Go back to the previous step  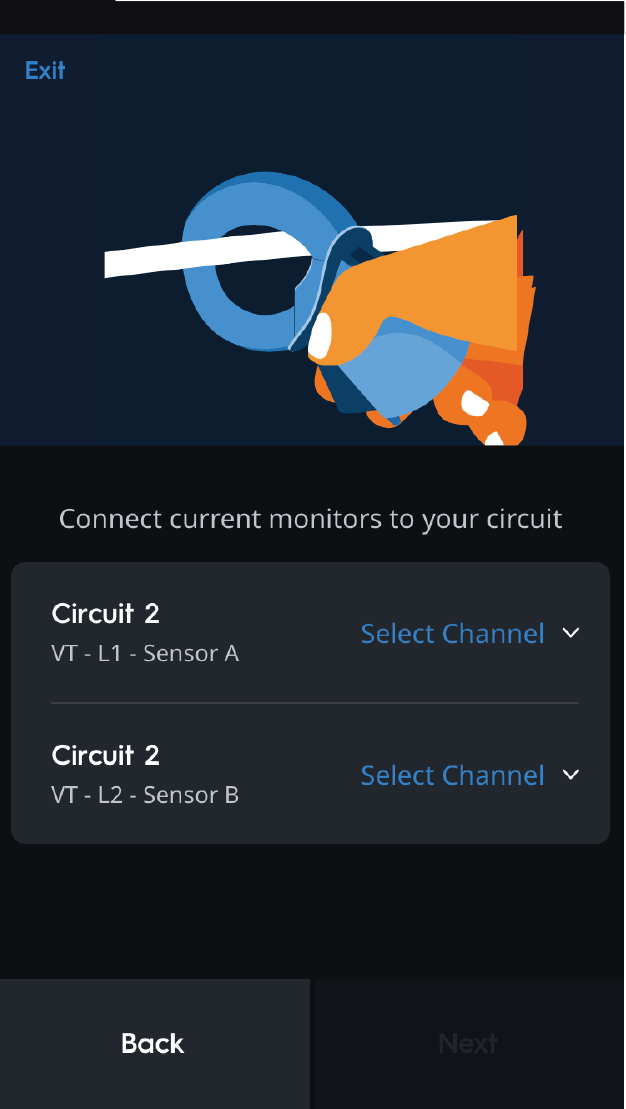(x=153, y=1044)
